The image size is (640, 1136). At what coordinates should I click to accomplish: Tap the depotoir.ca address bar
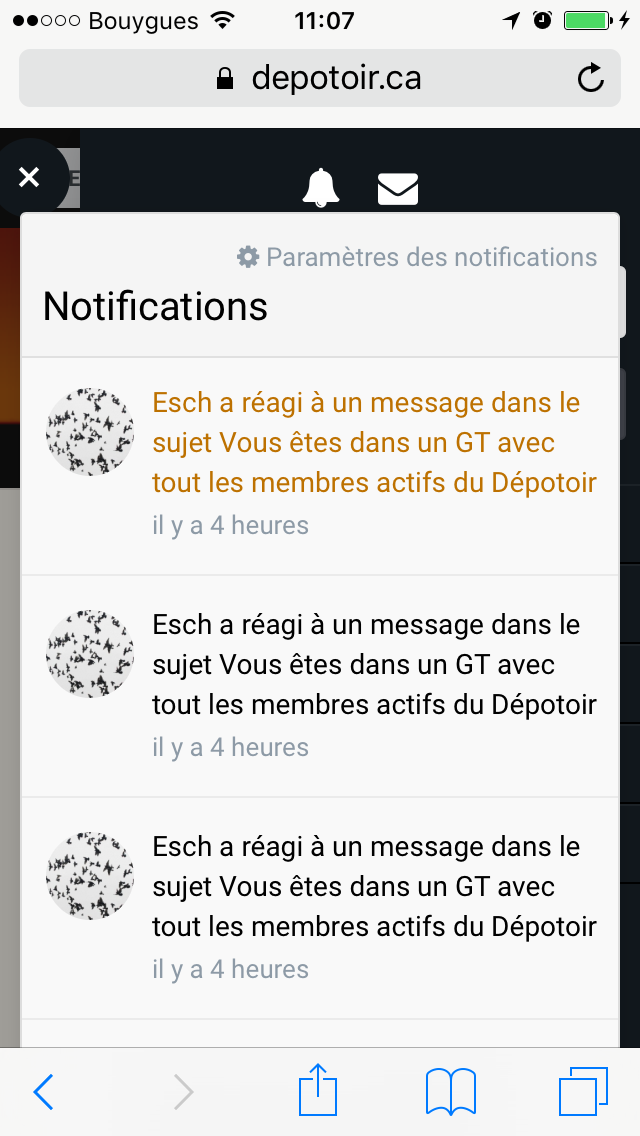click(318, 78)
